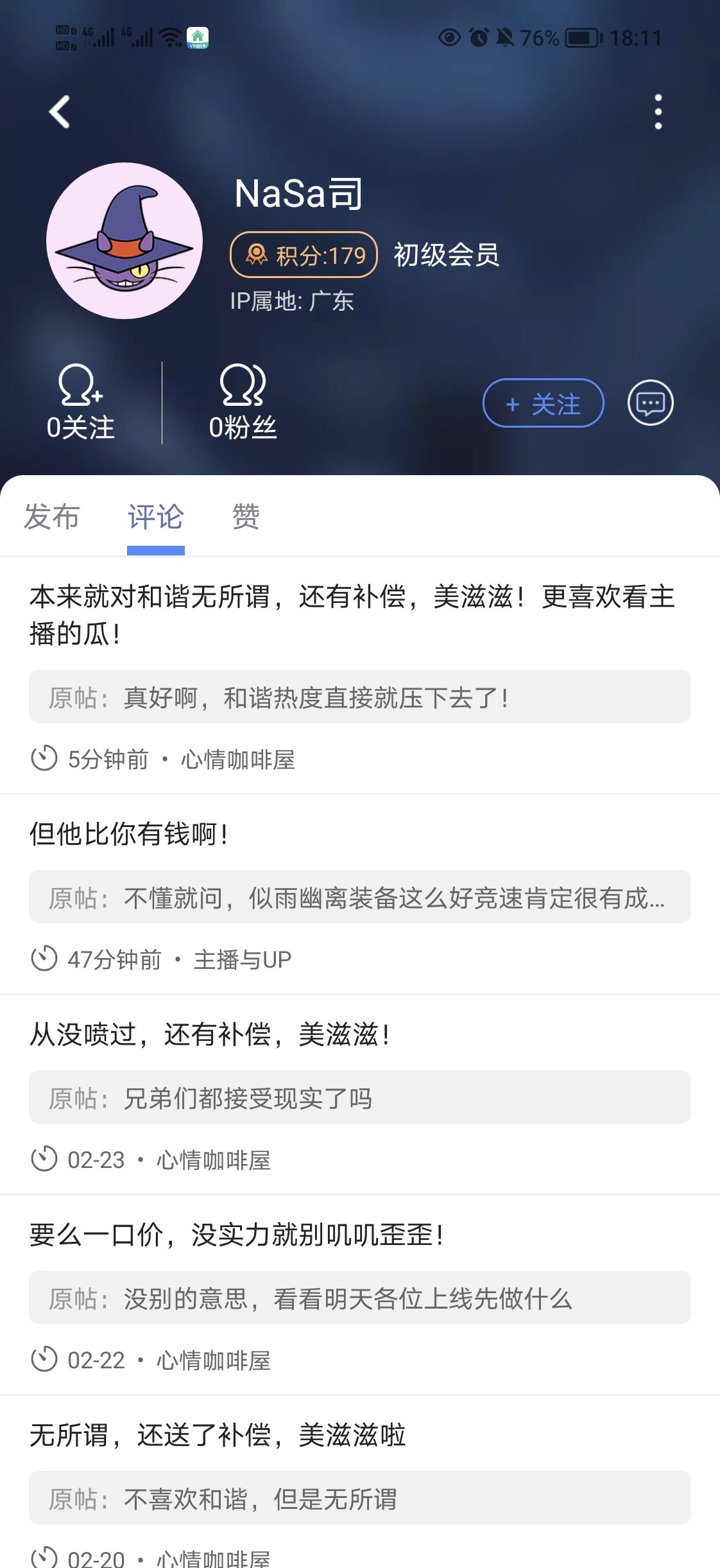
Task: Open original post 兄弟们都接受现实了吗
Action: point(360,1097)
